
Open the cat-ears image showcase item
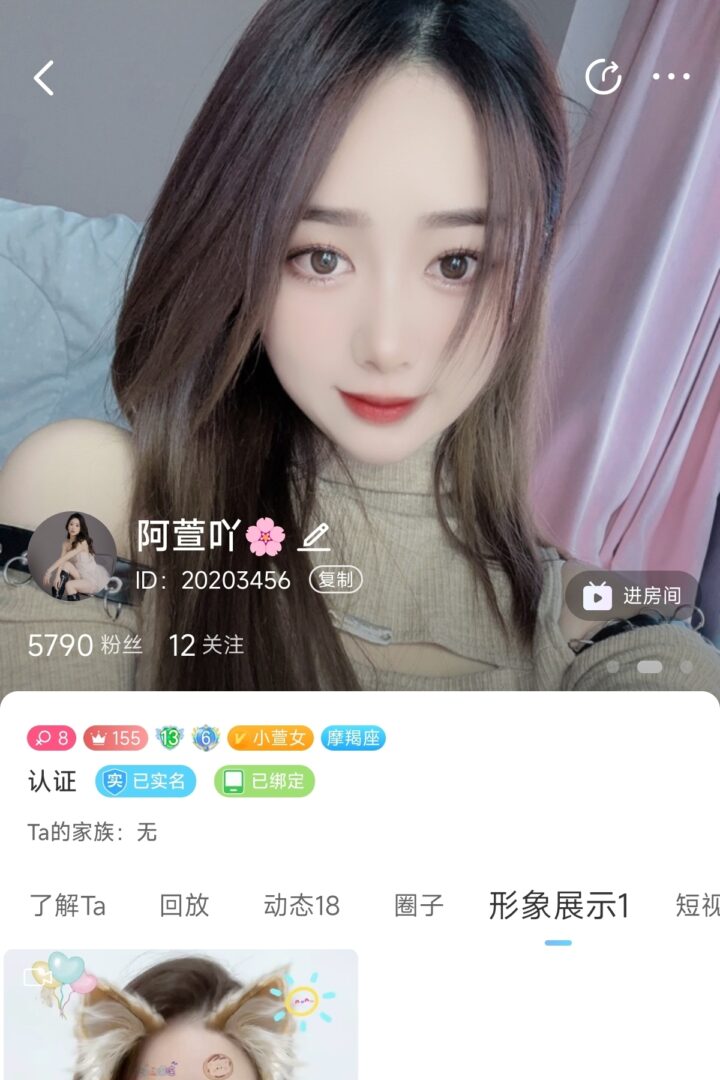(181, 1015)
